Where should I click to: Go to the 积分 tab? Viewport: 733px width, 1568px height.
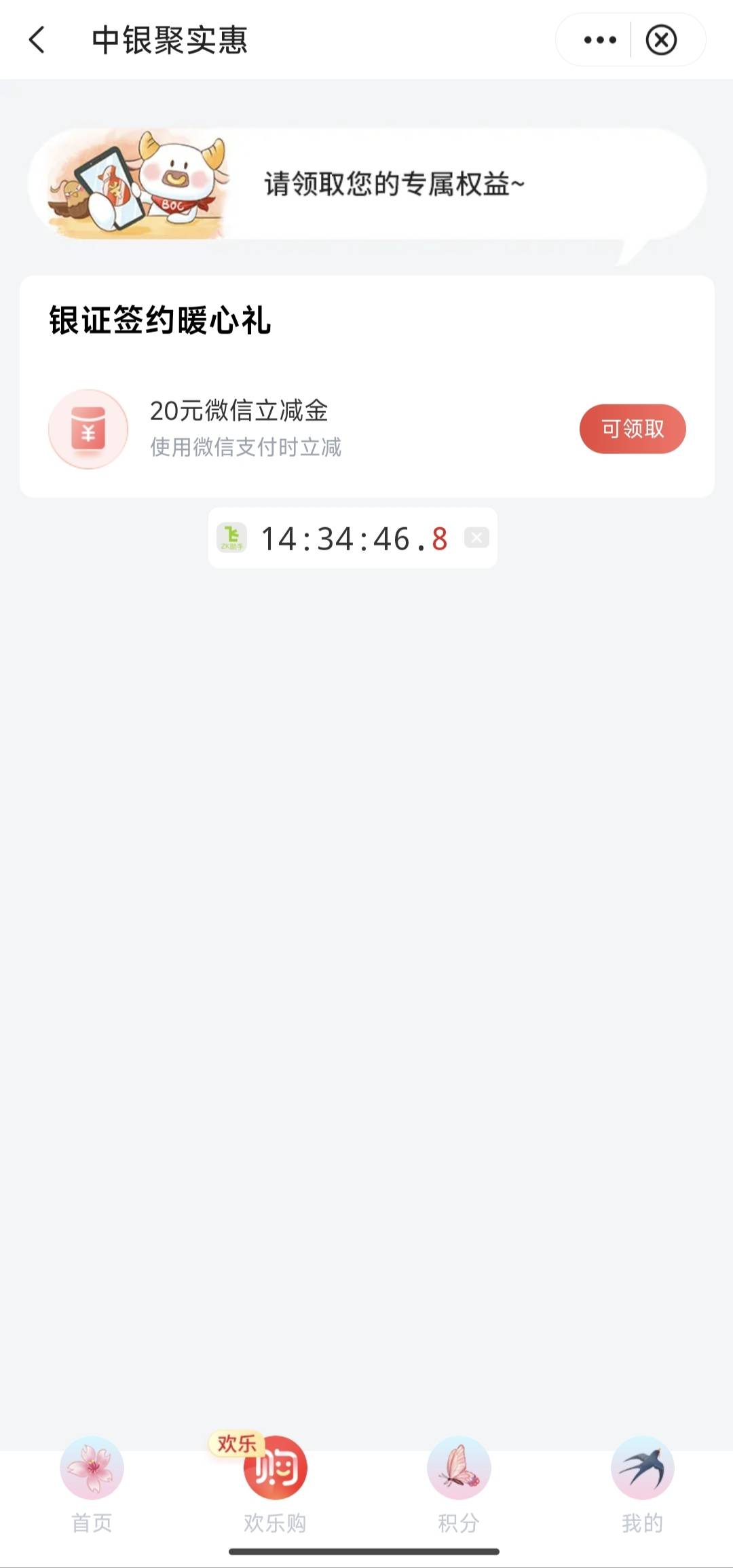coord(459,1486)
